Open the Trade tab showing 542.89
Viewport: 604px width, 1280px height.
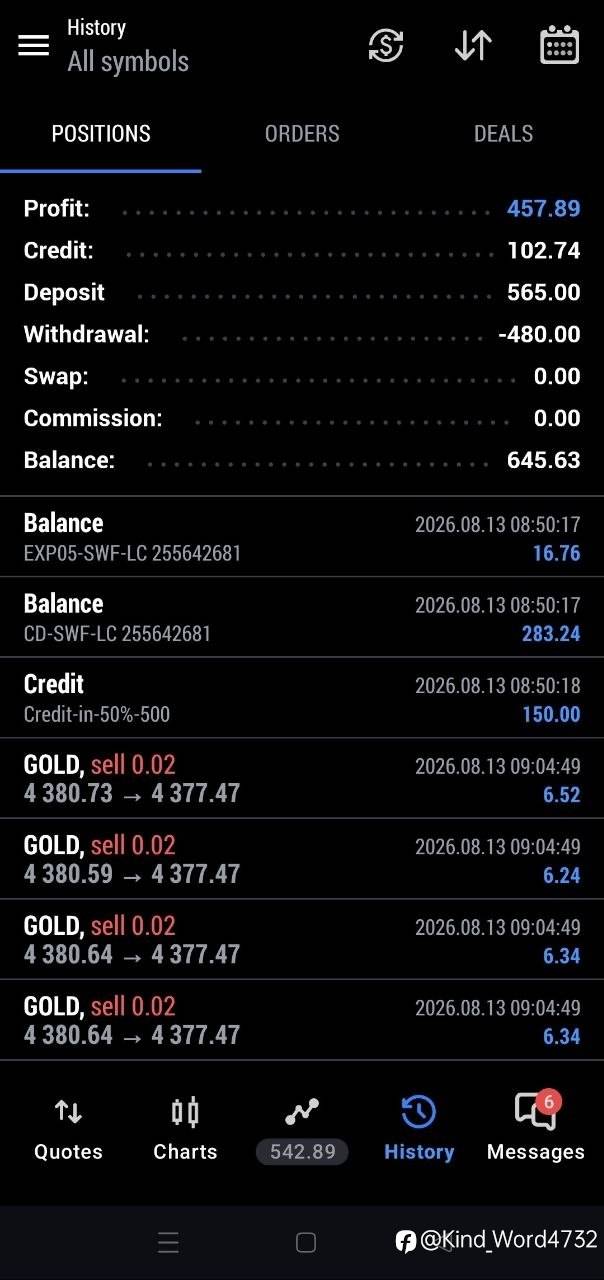[302, 1130]
